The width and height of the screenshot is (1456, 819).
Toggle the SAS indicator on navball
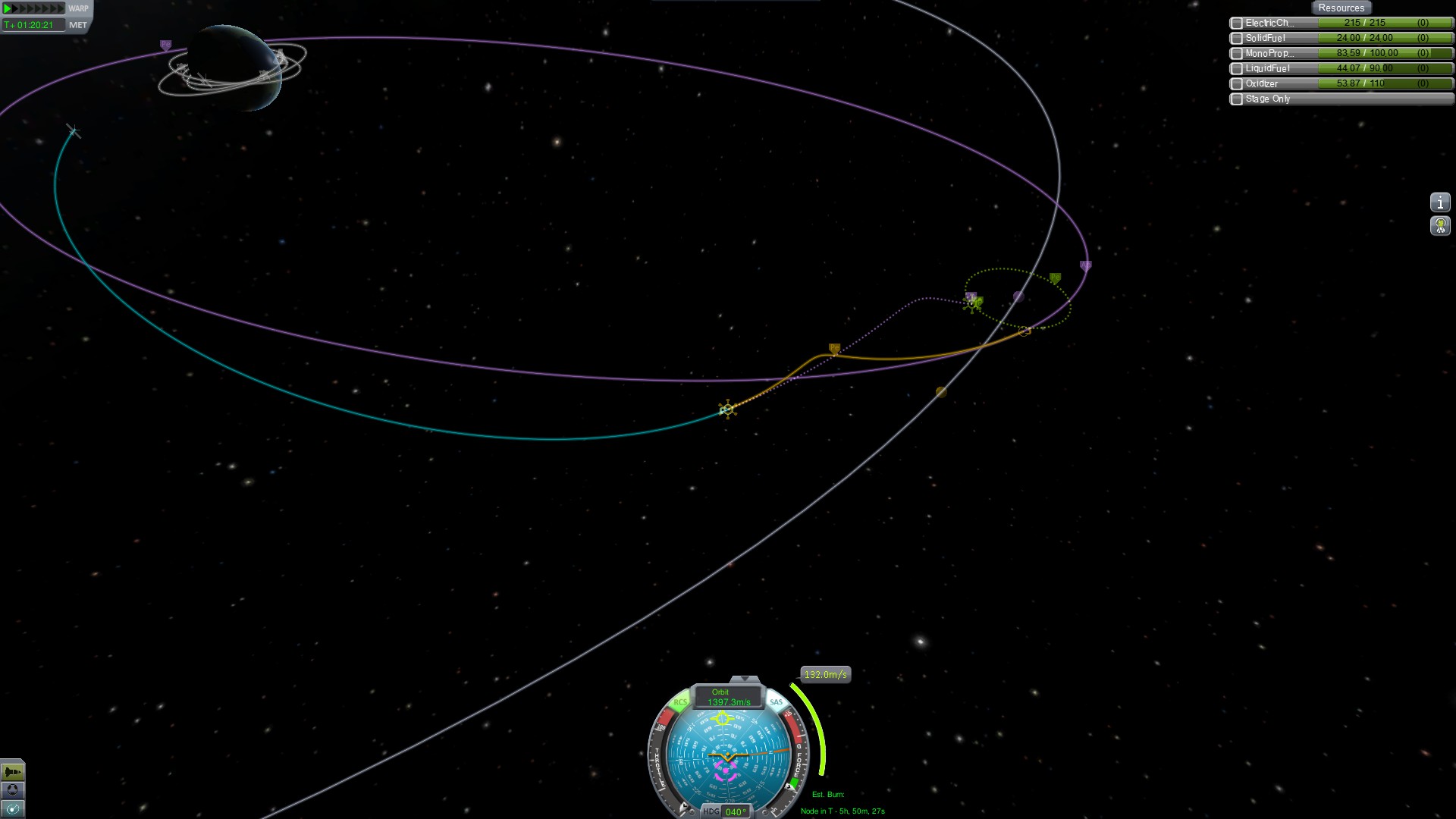click(x=776, y=702)
